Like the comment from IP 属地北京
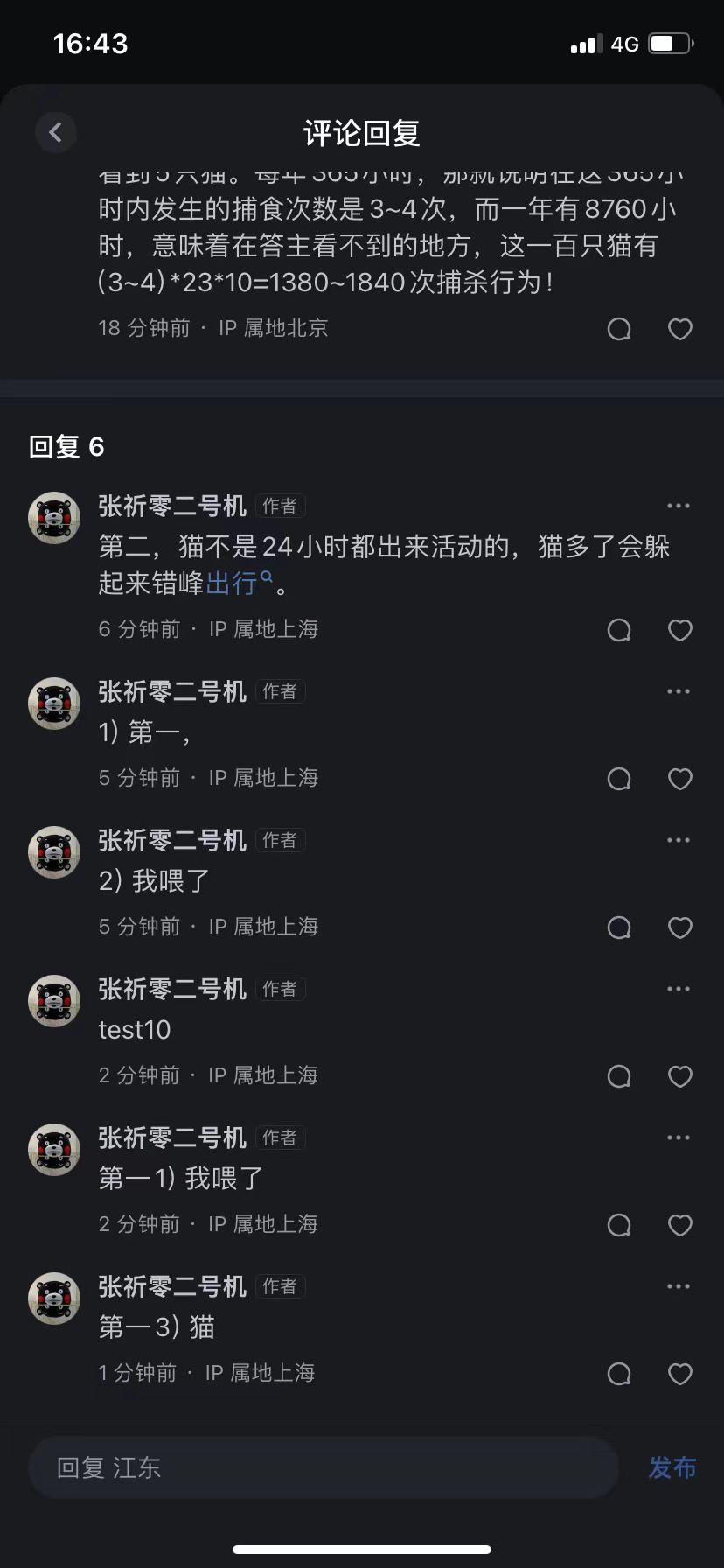 (680, 329)
